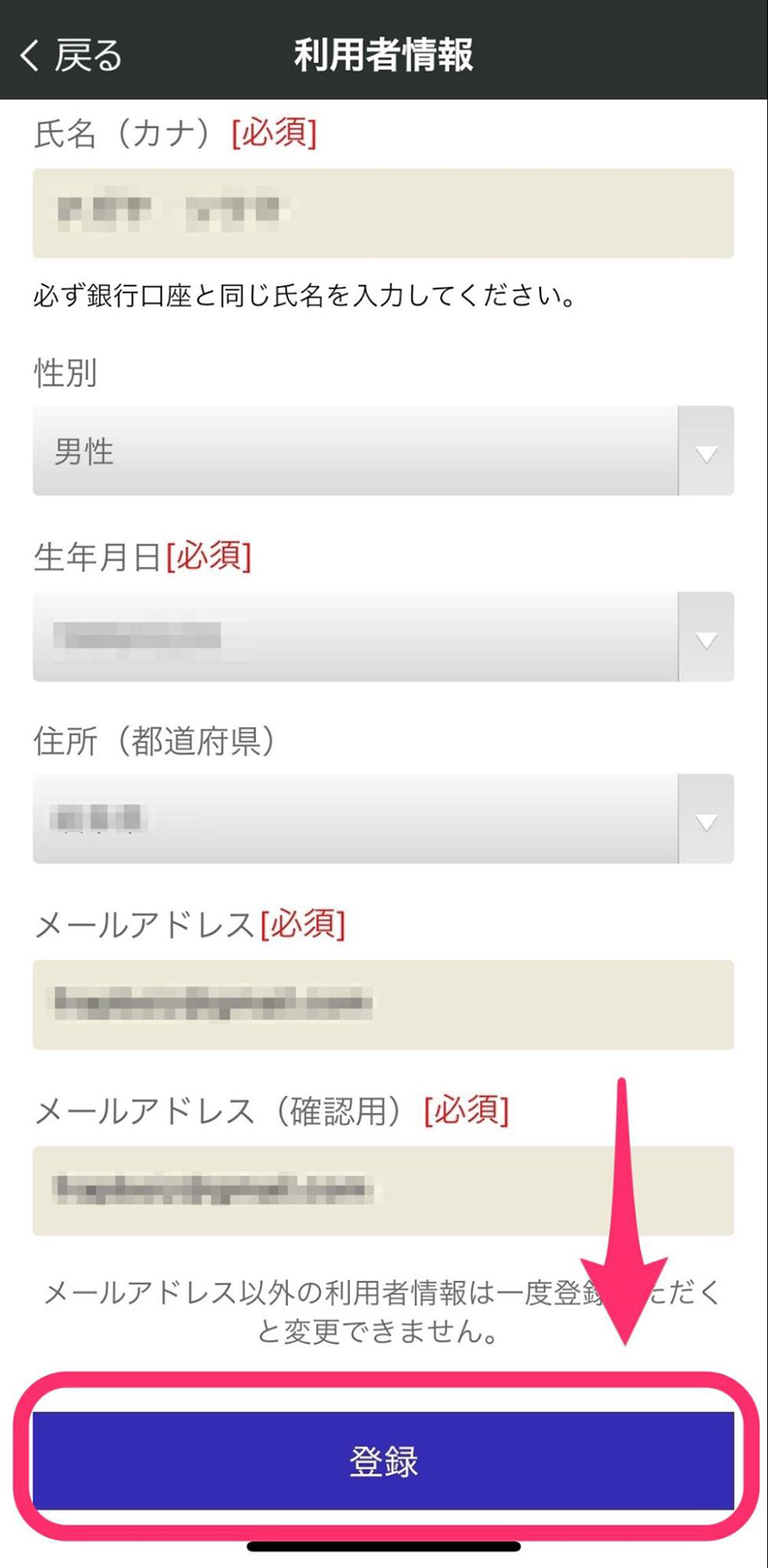768x1568 pixels.
Task: Edit the メールアドレス（確認用） confirmation field
Action: [384, 1191]
